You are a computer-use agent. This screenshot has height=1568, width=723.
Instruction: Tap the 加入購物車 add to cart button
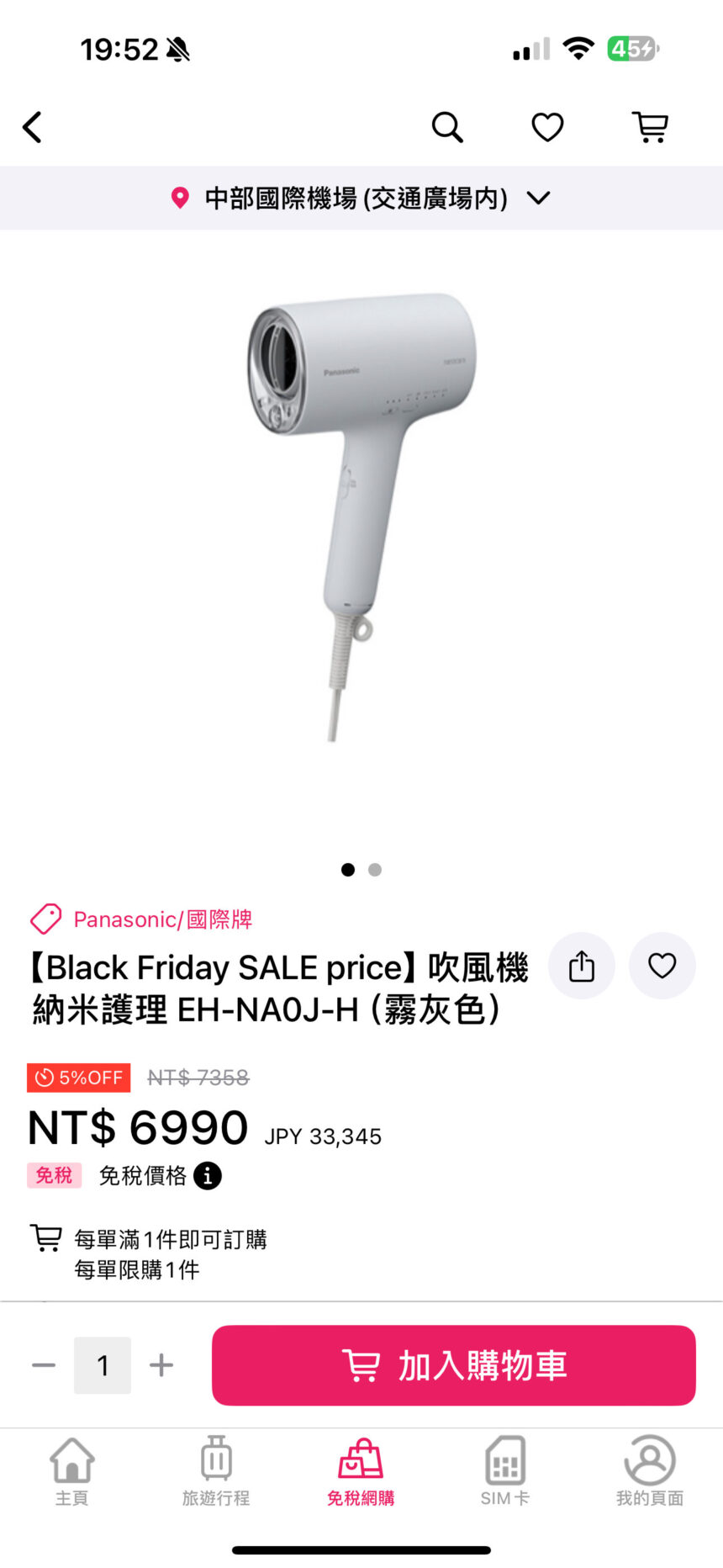[x=453, y=1365]
